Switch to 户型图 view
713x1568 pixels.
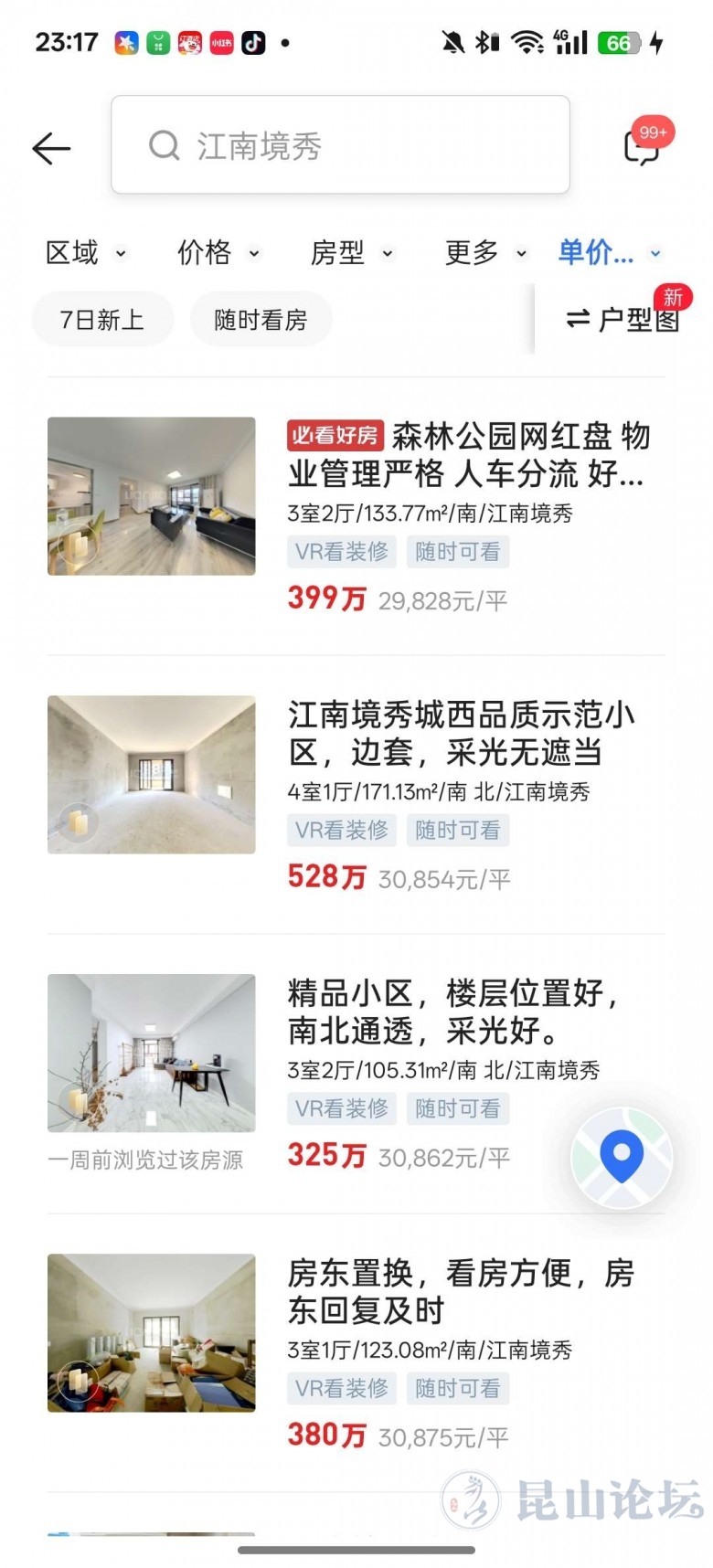coord(622,320)
